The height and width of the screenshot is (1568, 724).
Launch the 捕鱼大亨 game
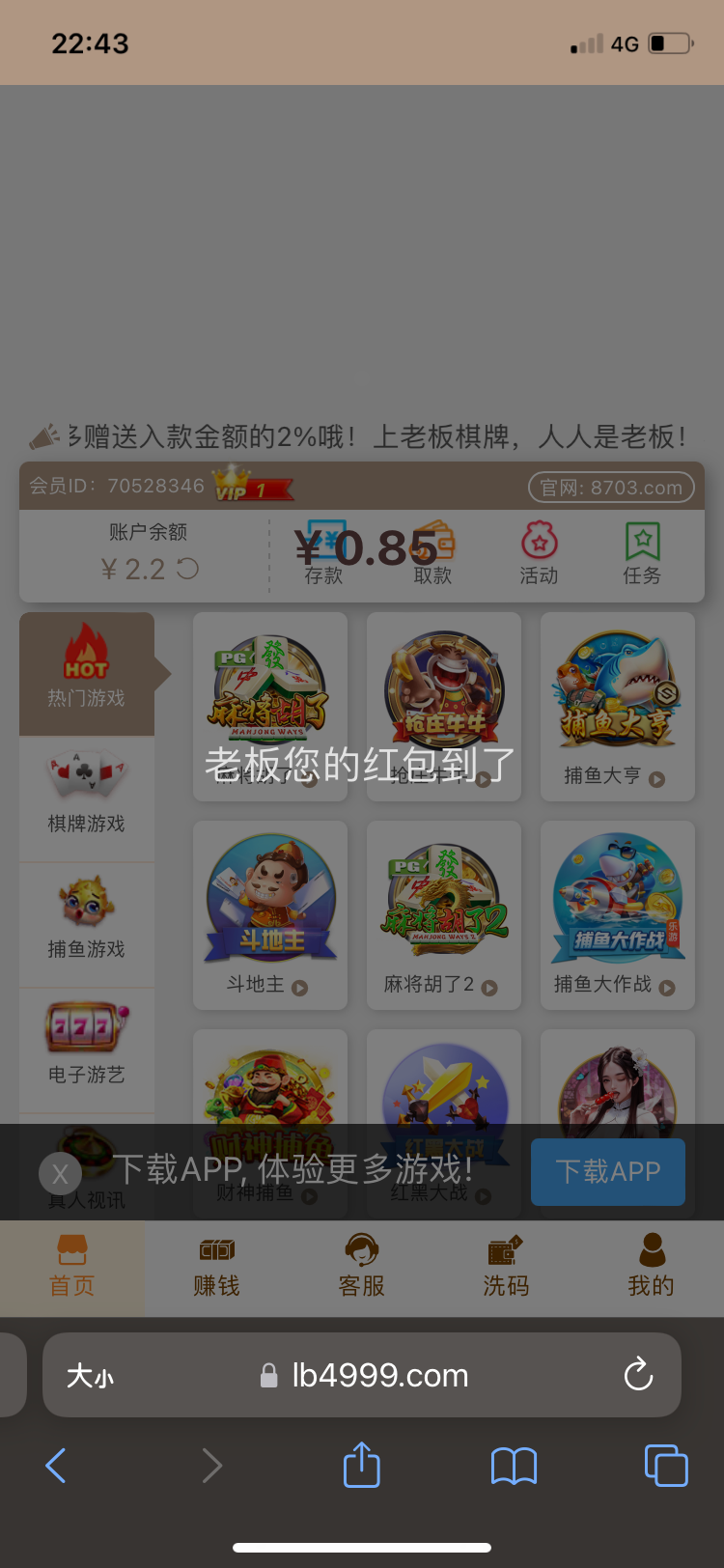[617, 707]
